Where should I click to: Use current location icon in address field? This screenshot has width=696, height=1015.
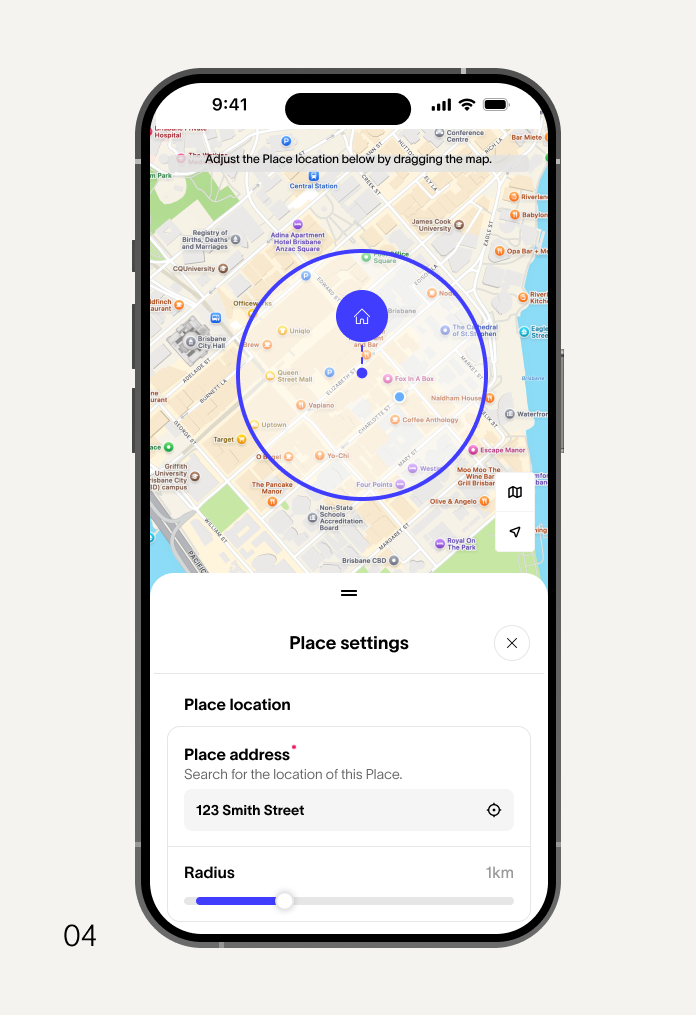[x=494, y=810]
